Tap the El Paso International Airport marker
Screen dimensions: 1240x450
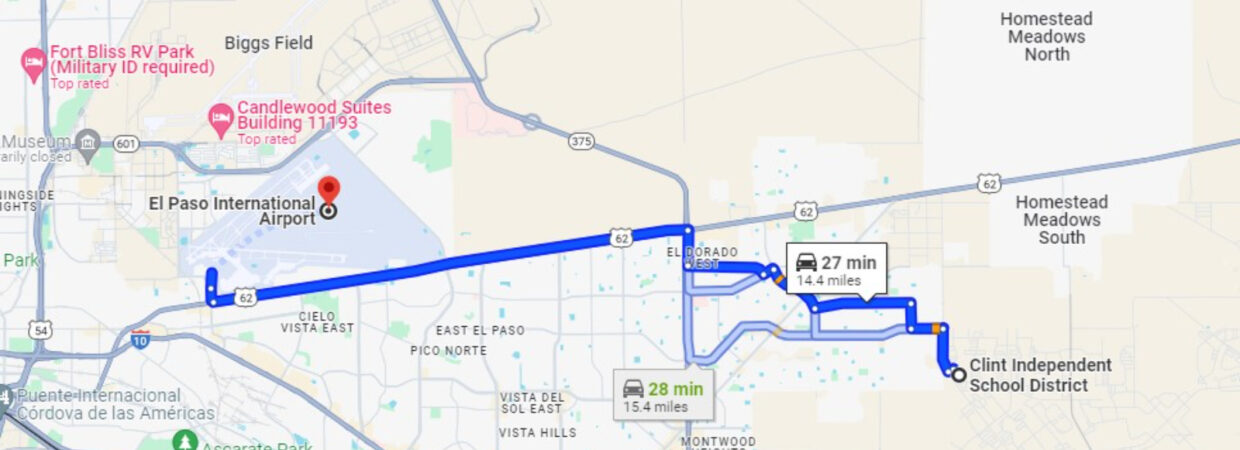coord(328,189)
